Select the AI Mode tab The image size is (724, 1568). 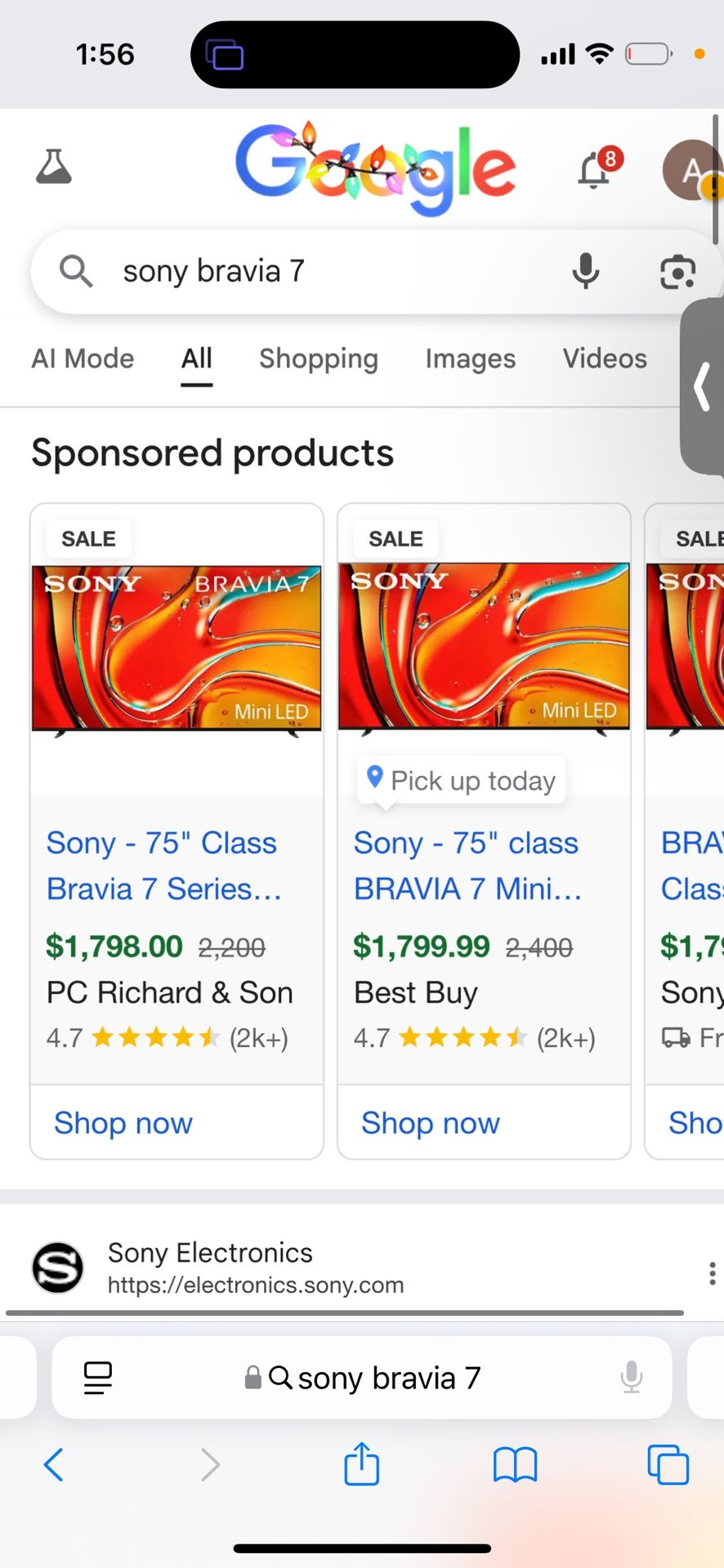[82, 359]
